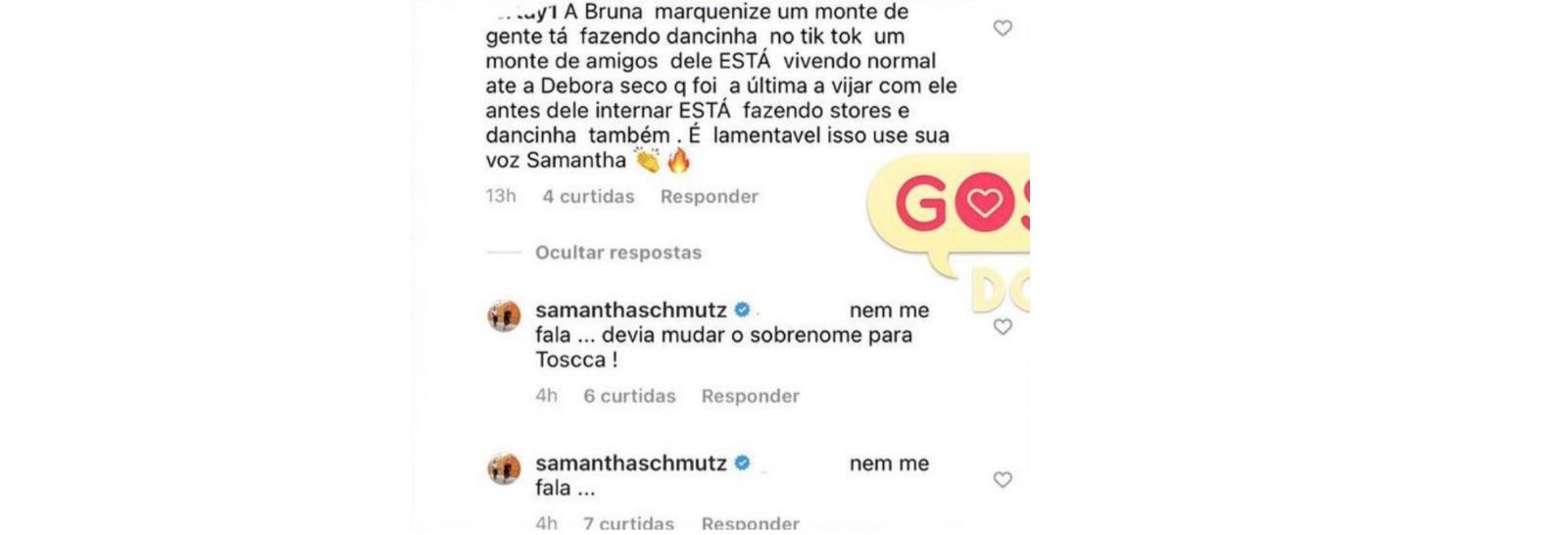This screenshot has width=1568, height=535.
Task: Open the 6 curtidas likes list
Action: point(629,396)
